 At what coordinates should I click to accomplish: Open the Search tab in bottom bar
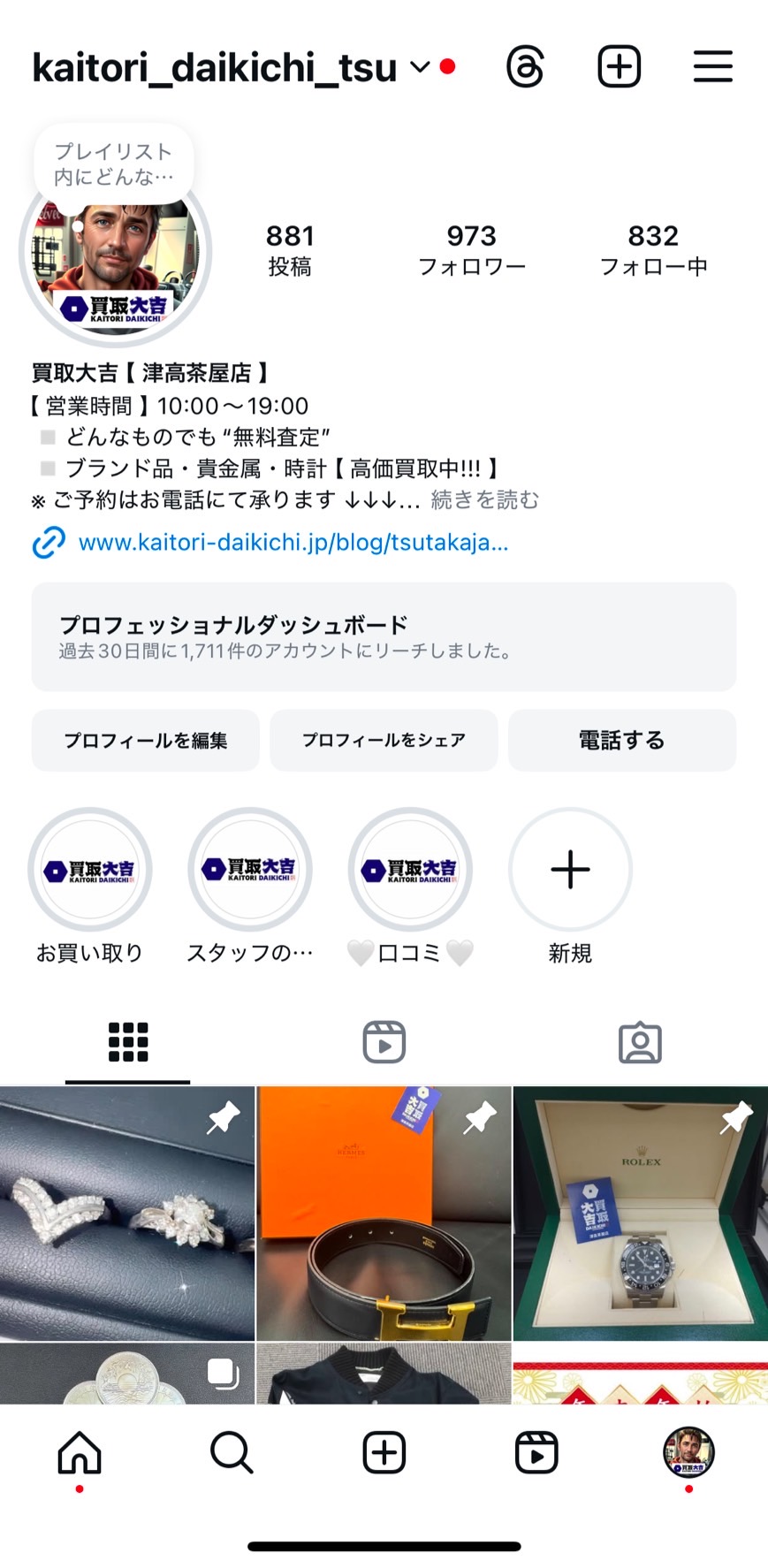pyautogui.click(x=232, y=1452)
